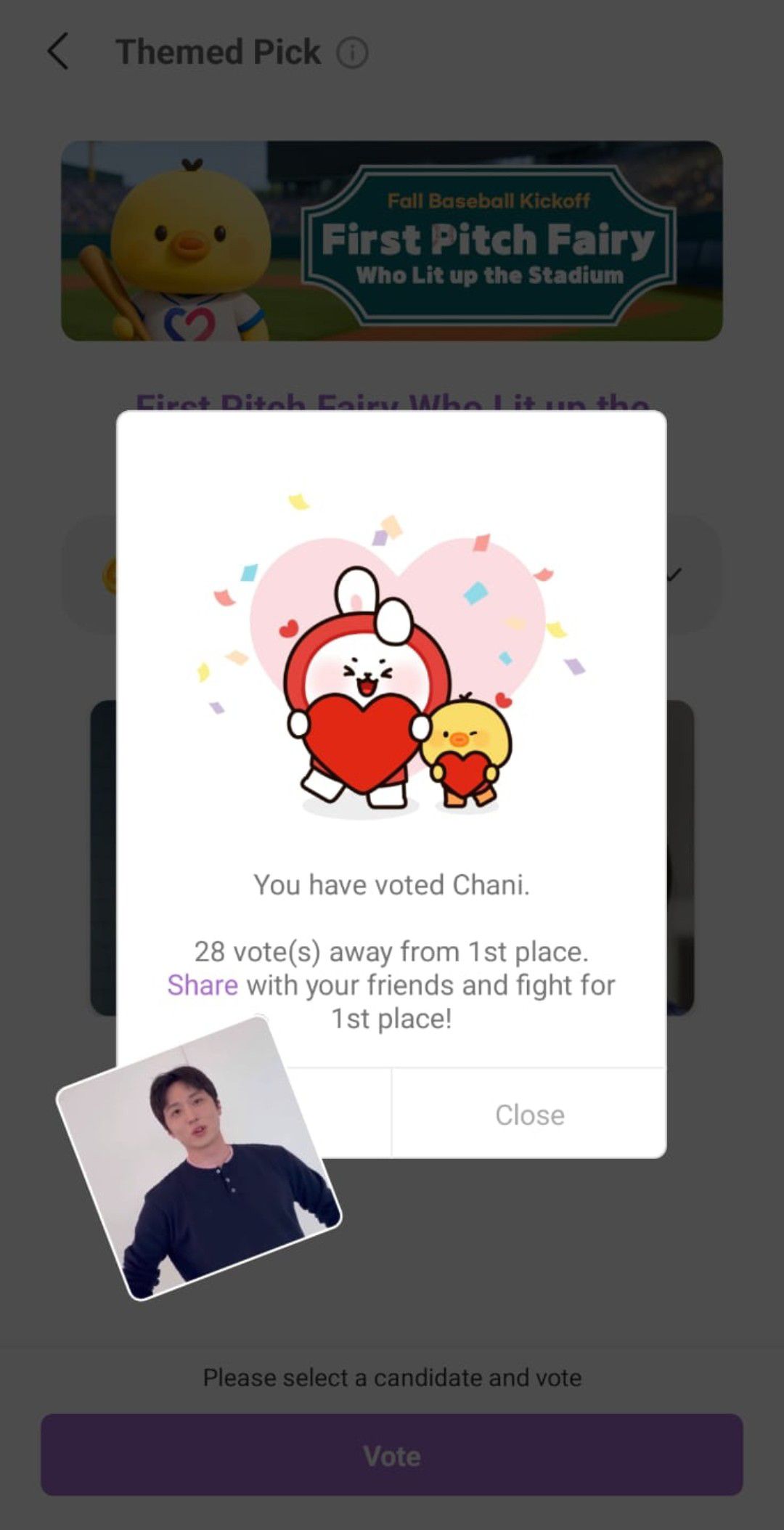Tap the purple Vote button
The image size is (784, 1530).
392,1455
